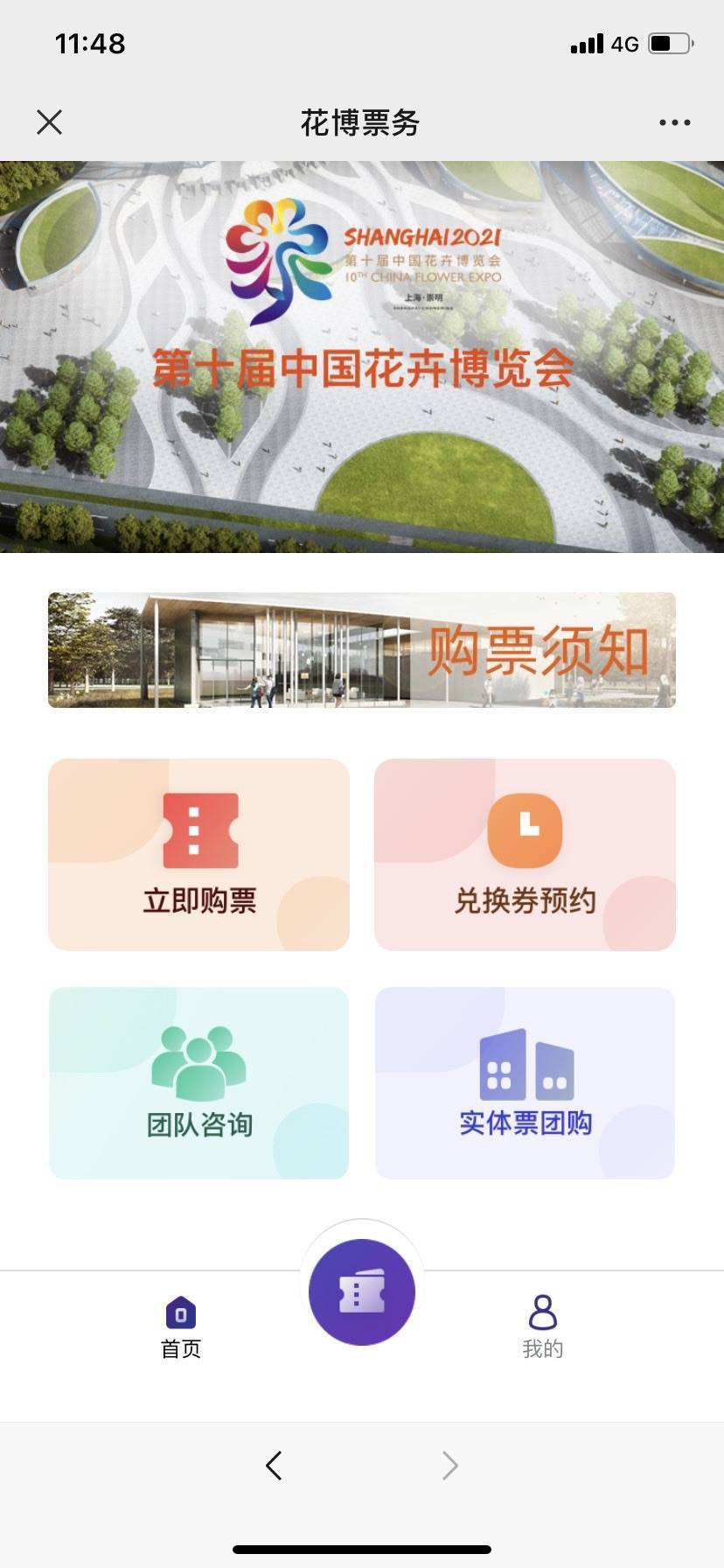Choose 实体票团购 group purchase
This screenshot has height=1568, width=724.
click(525, 1083)
